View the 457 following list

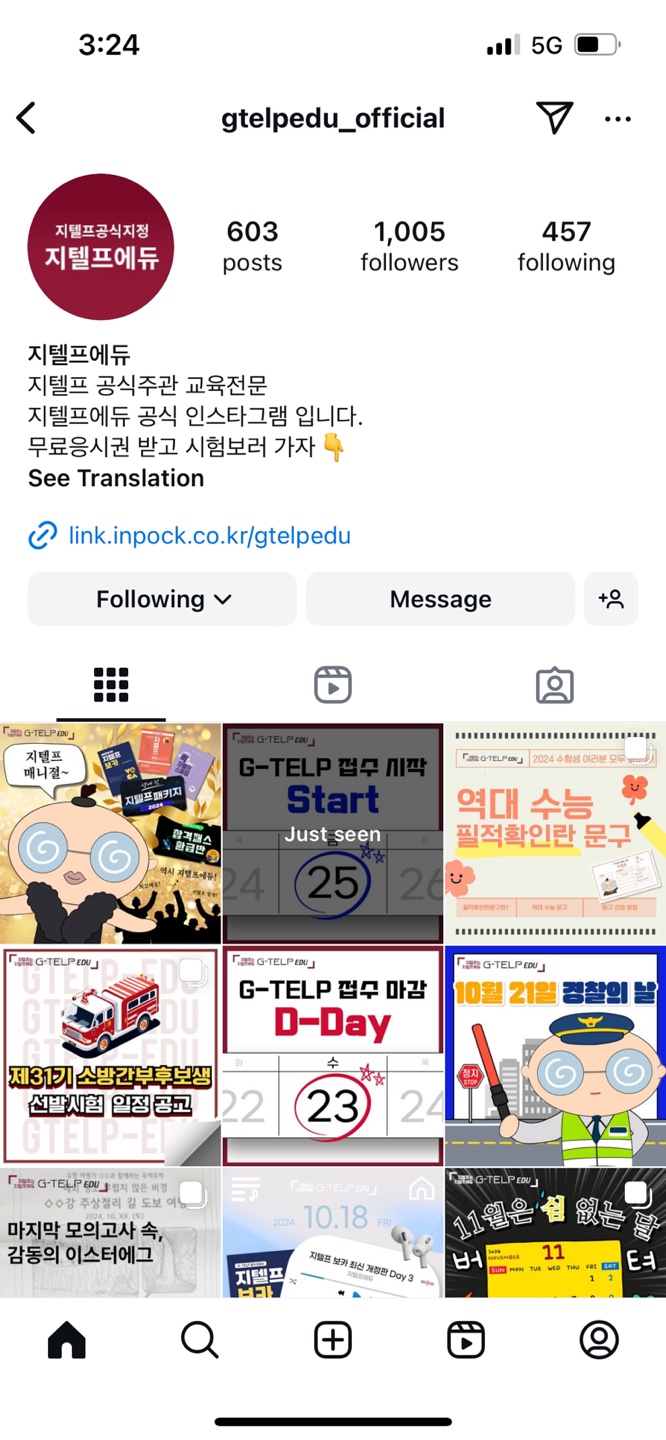tap(566, 246)
